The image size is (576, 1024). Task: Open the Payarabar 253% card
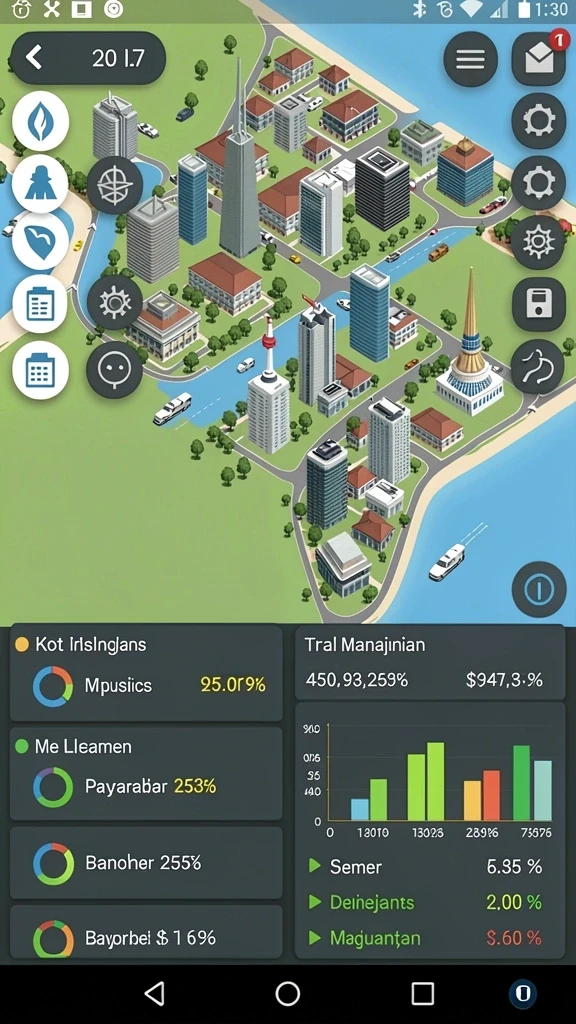tap(146, 774)
